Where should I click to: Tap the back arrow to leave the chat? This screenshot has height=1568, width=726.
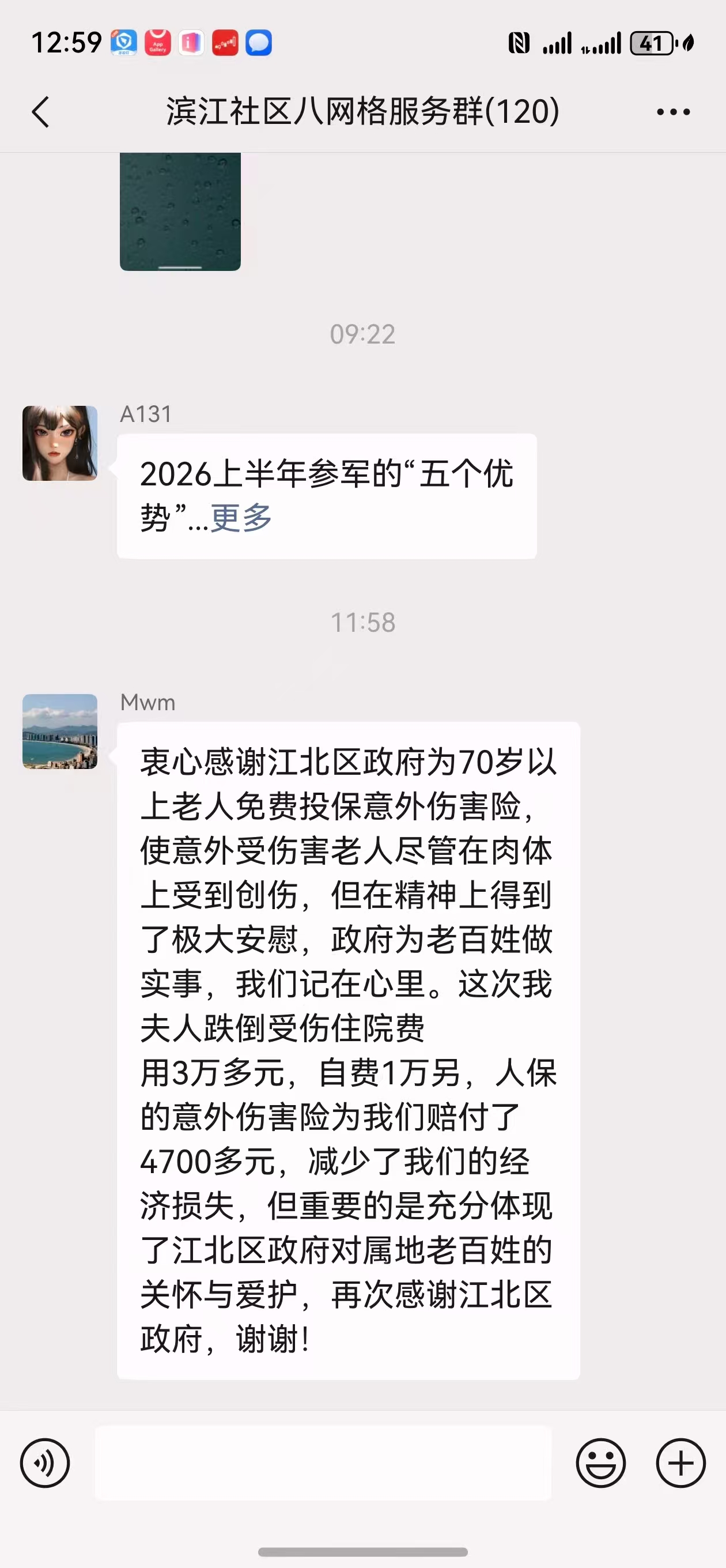41,112
